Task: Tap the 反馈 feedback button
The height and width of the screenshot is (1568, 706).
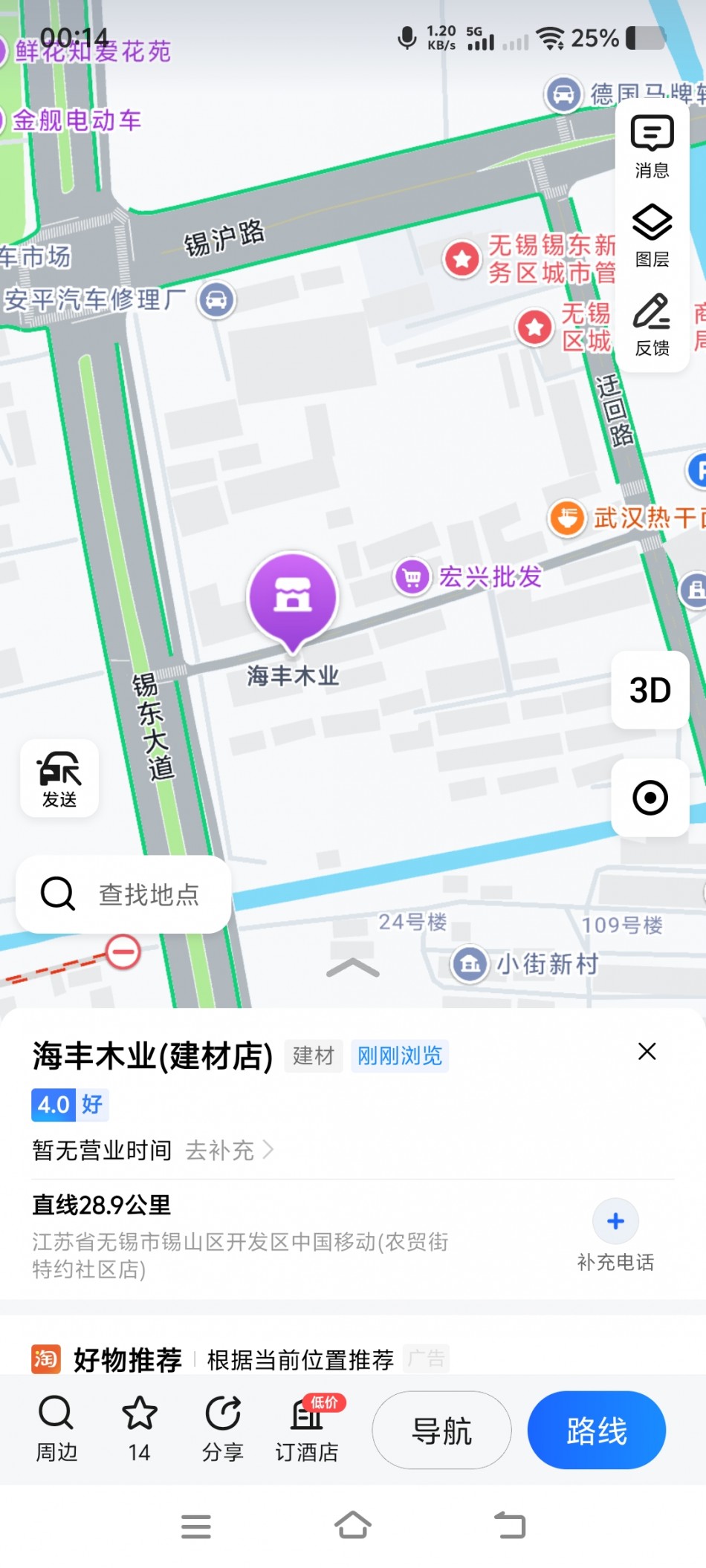Action: coord(652,325)
